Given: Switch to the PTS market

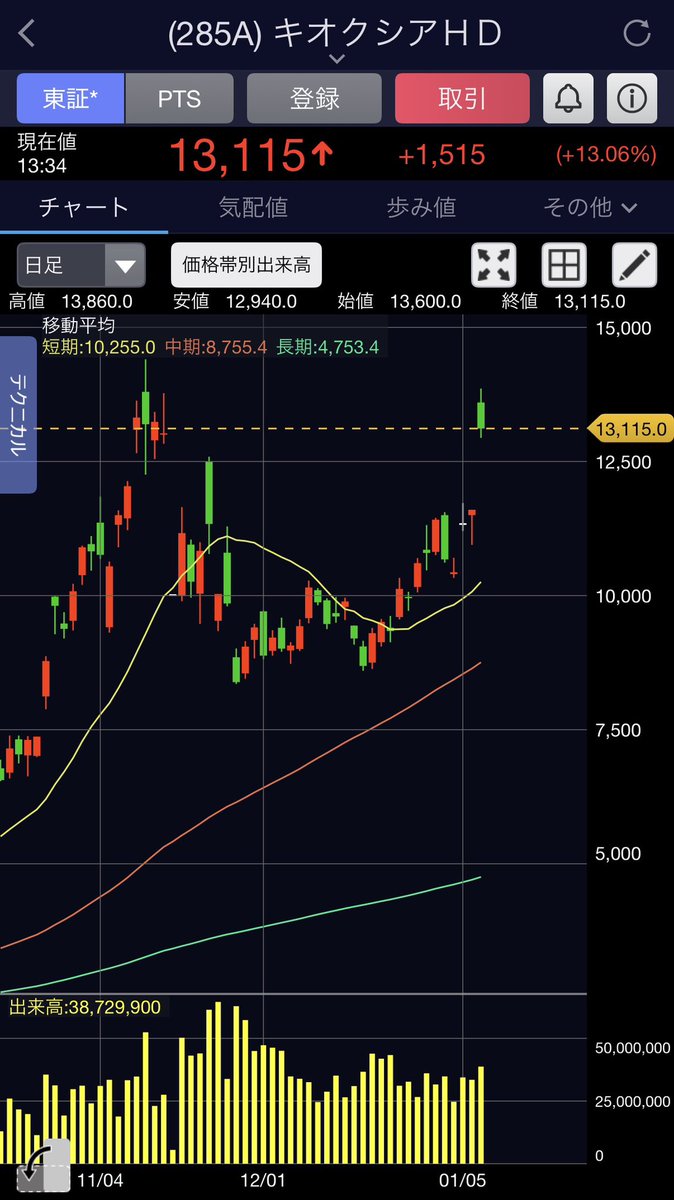Looking at the screenshot, I should (x=180, y=99).
